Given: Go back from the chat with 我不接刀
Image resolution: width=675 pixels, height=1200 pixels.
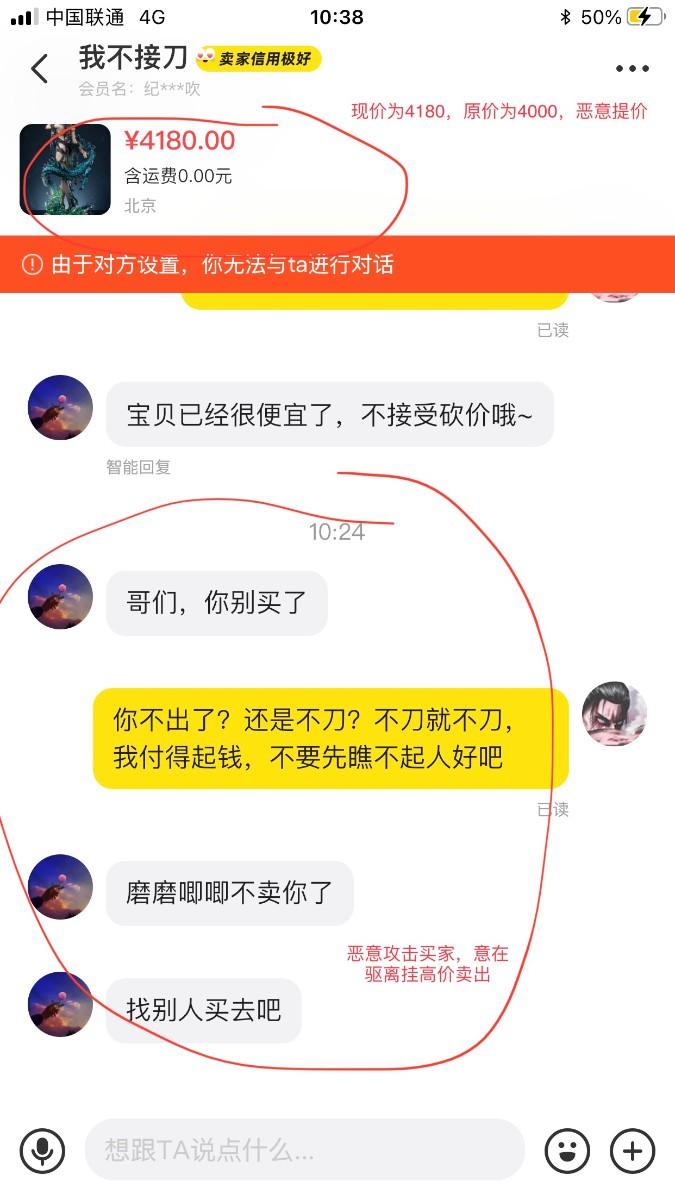Looking at the screenshot, I should (x=40, y=69).
